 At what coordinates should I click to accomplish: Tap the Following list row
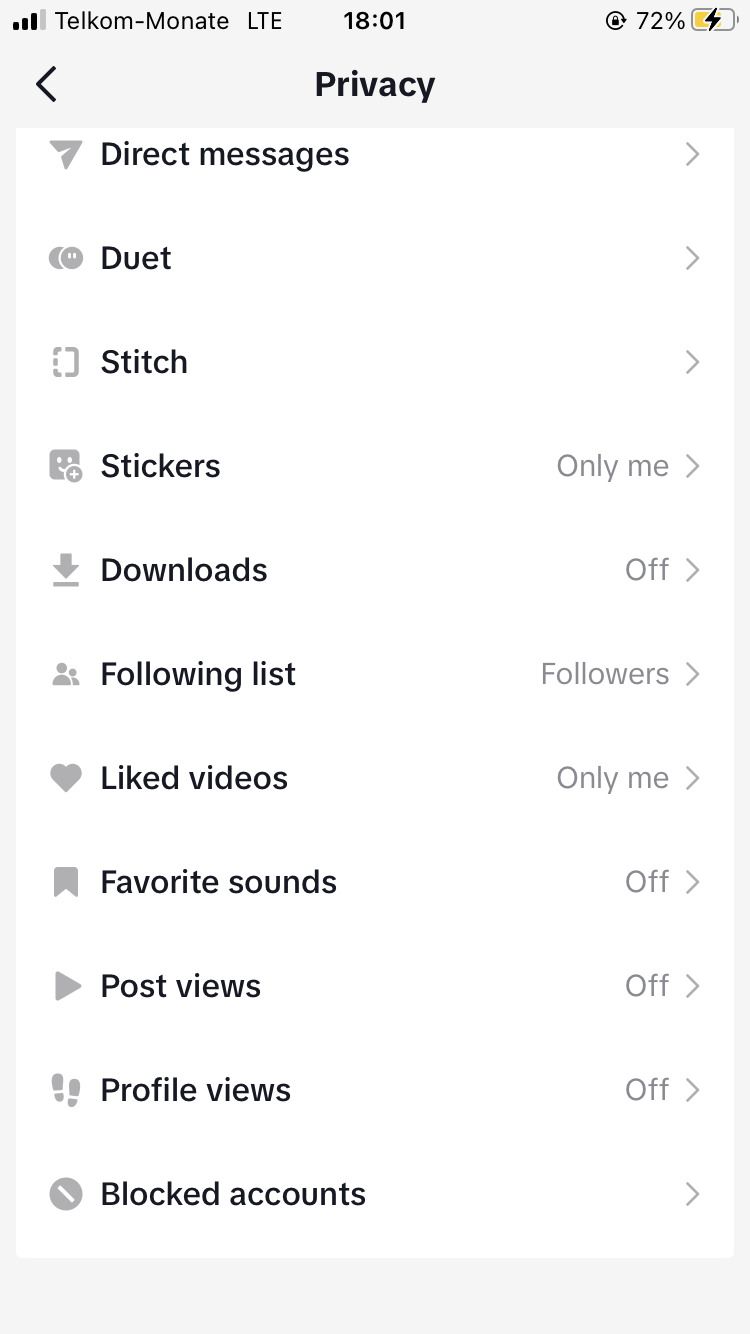374,675
